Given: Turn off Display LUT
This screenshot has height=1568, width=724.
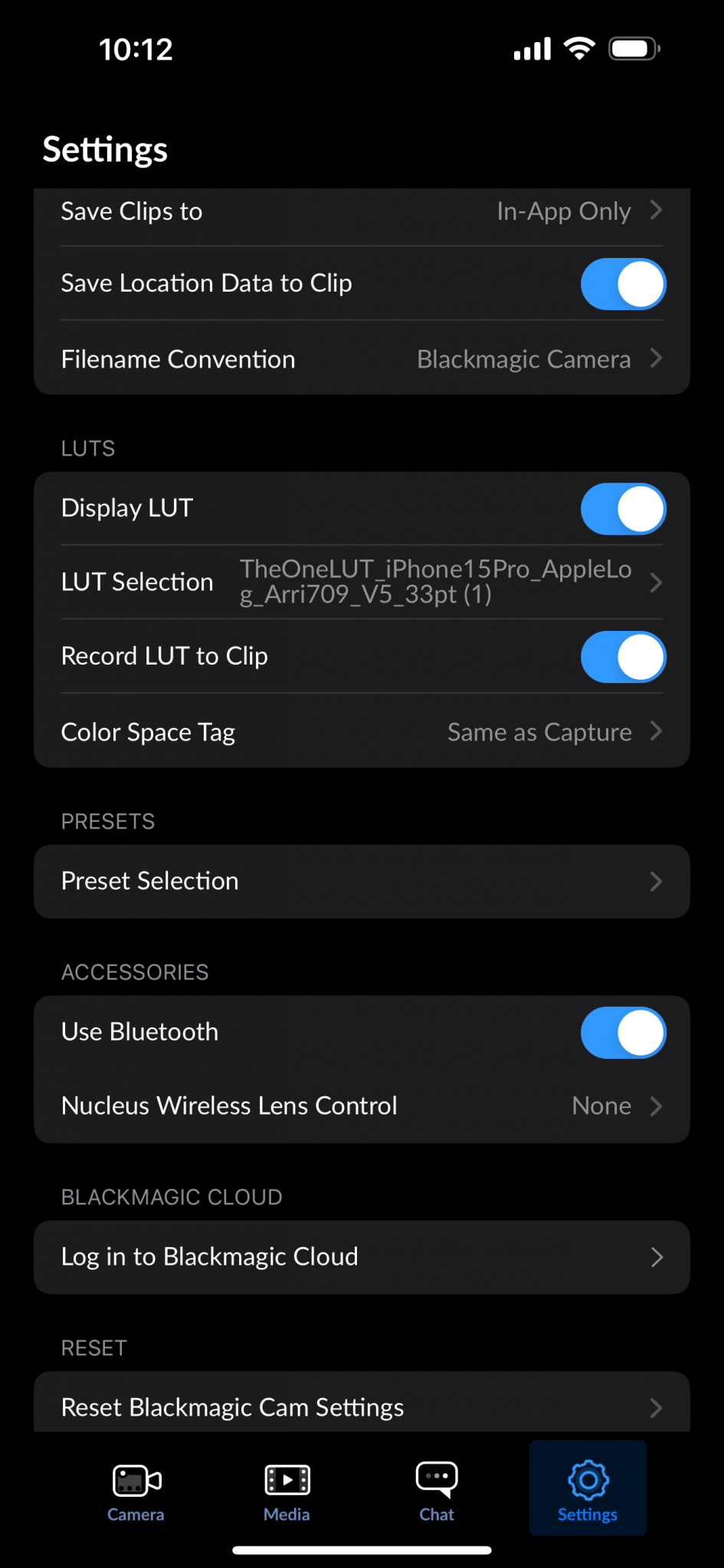Looking at the screenshot, I should [623, 508].
